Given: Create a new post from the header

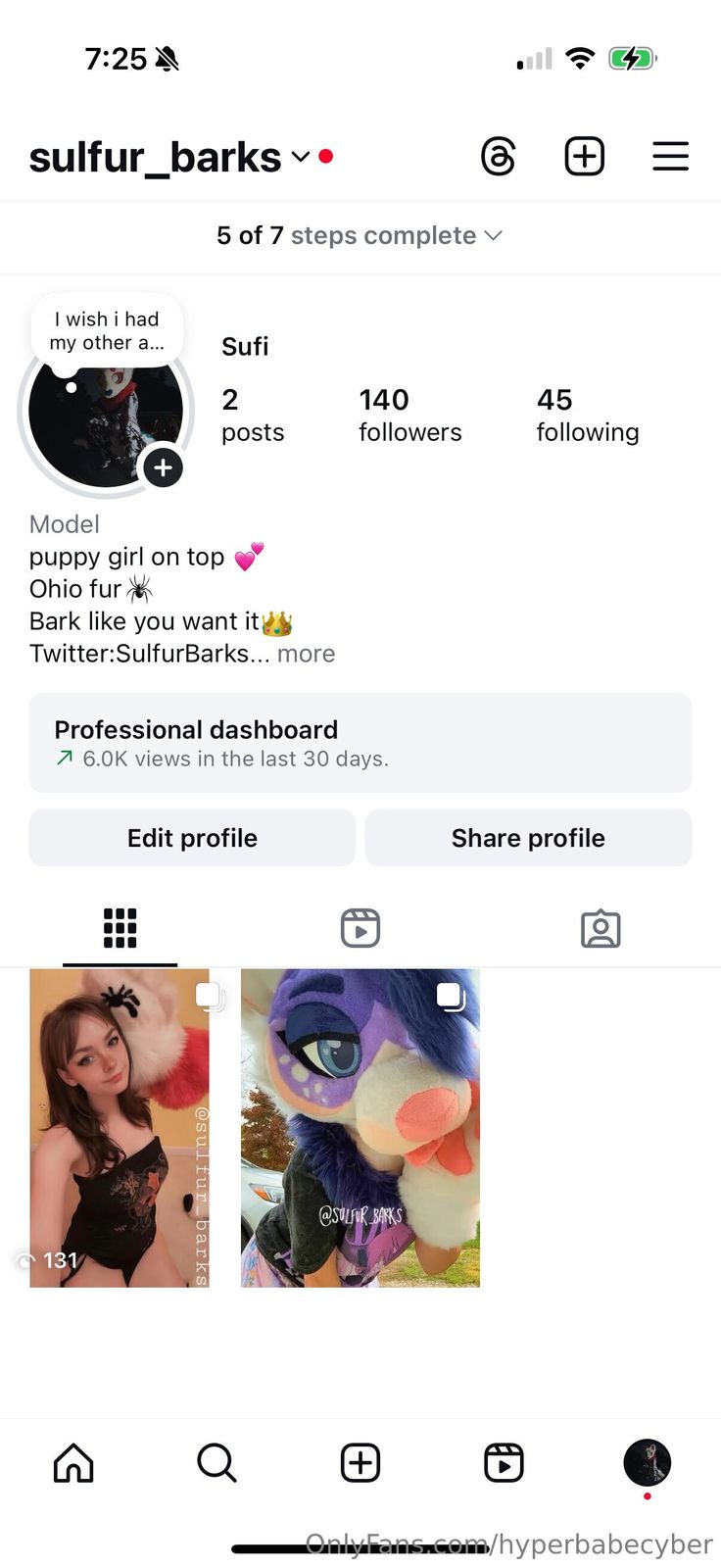Looking at the screenshot, I should (584, 157).
